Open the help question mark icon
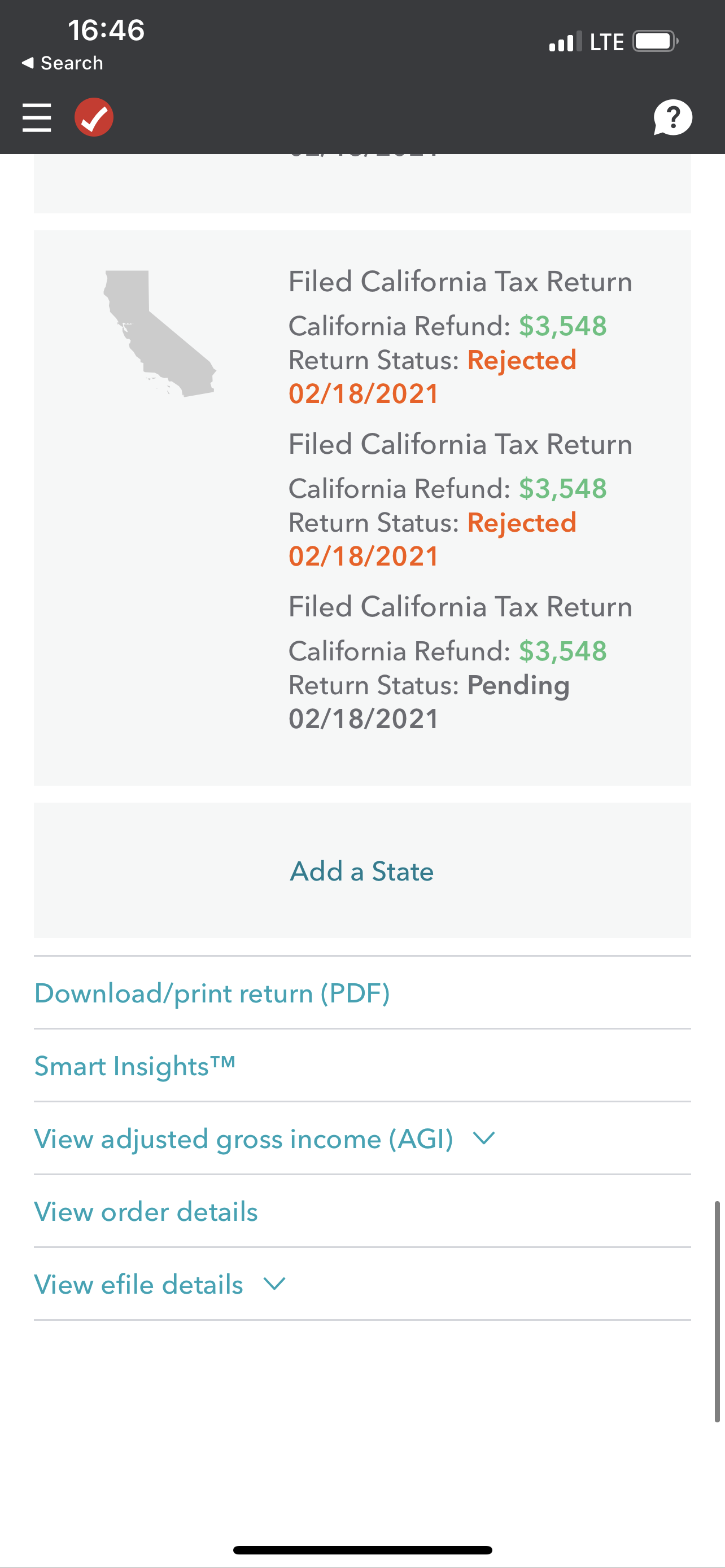This screenshot has width=725, height=1568. coord(673,117)
